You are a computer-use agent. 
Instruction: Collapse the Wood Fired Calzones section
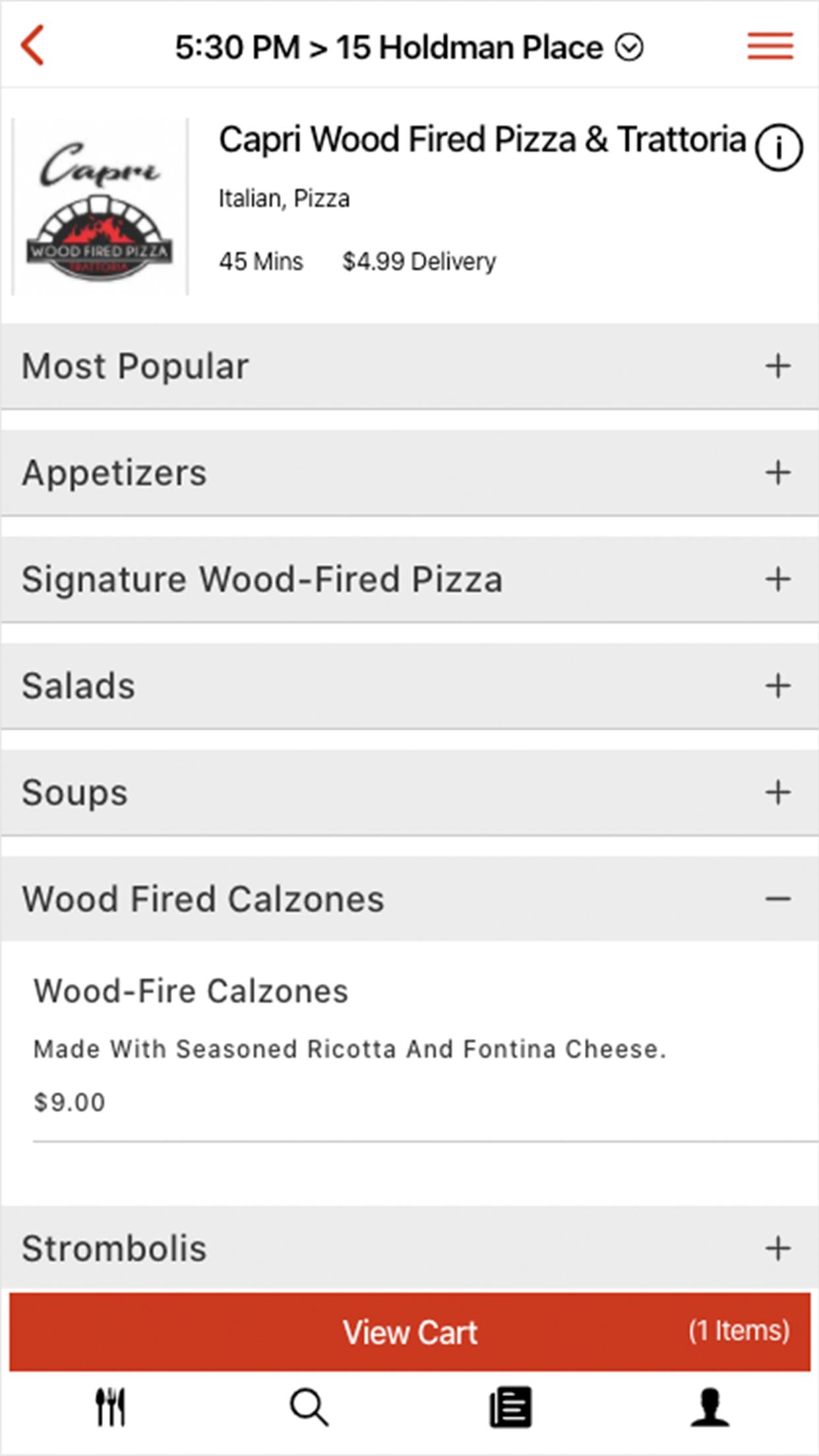coord(409,899)
